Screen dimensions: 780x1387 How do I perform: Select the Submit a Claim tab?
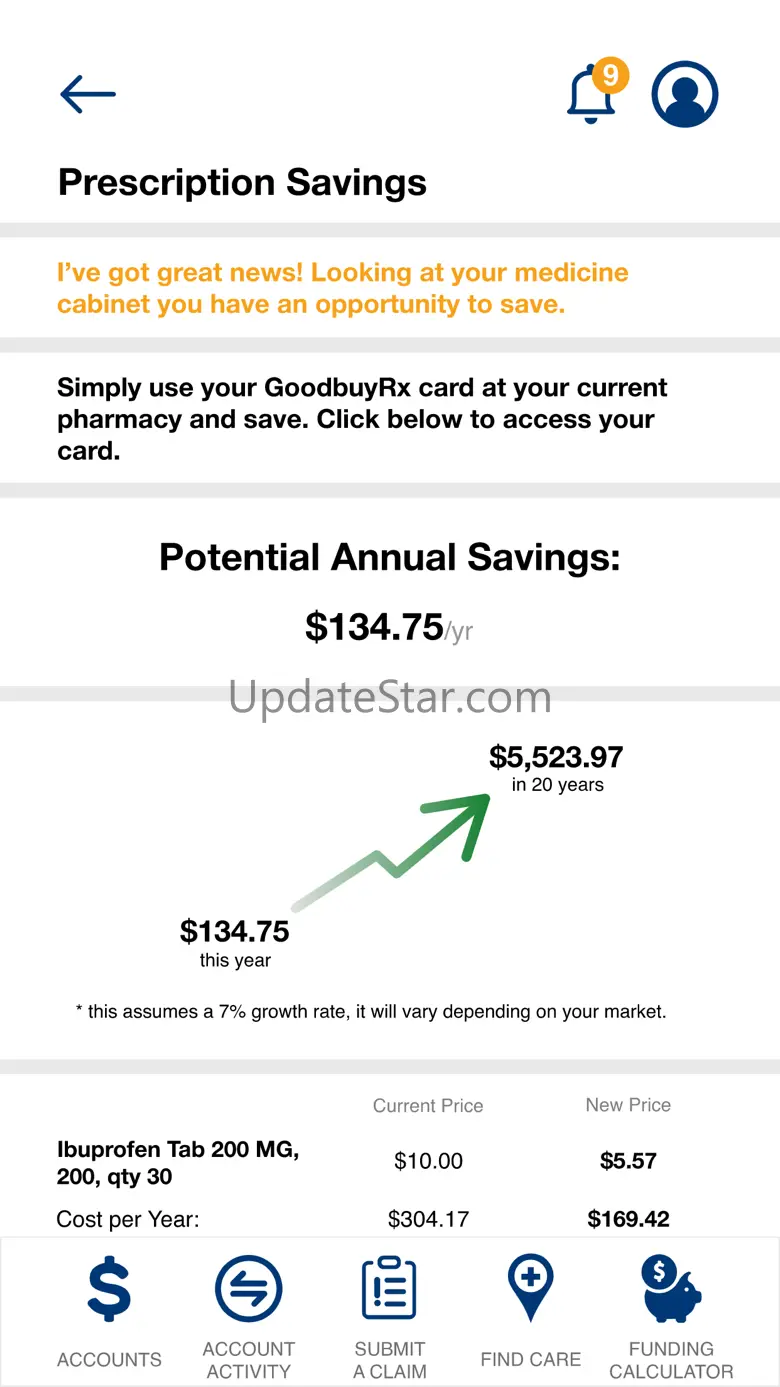pyautogui.click(x=389, y=1313)
